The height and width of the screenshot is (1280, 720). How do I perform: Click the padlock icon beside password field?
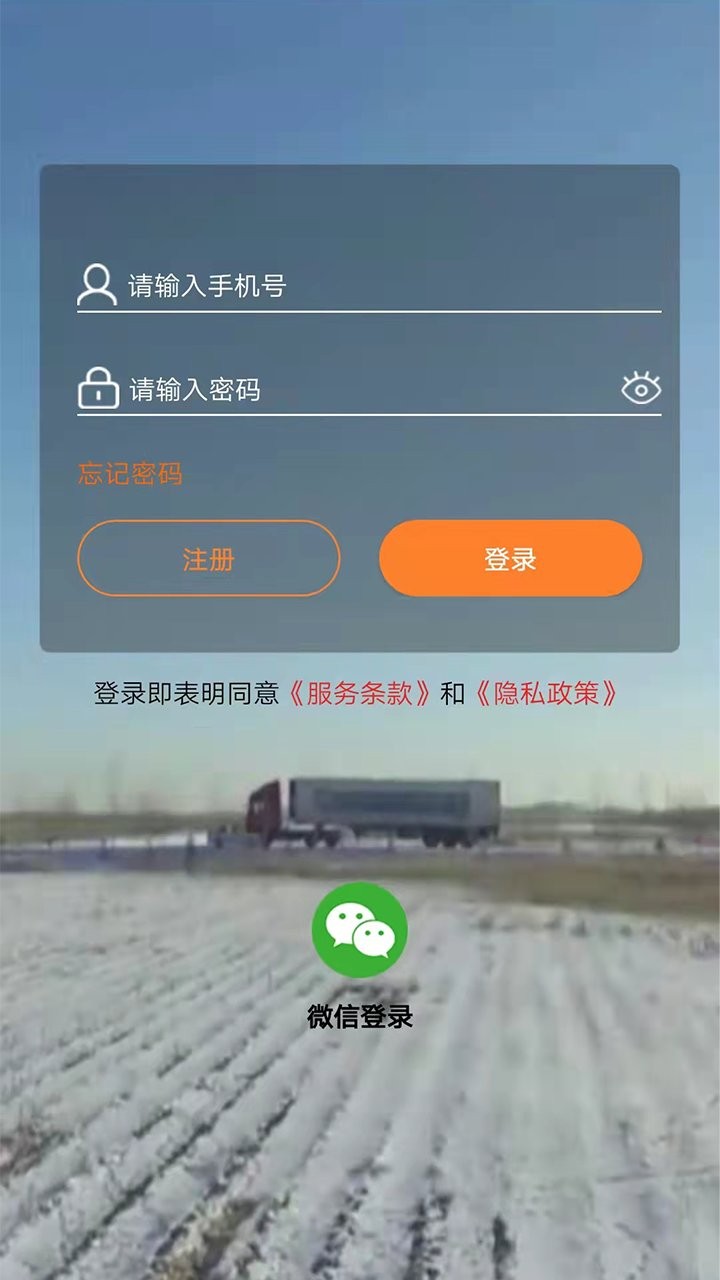click(96, 389)
